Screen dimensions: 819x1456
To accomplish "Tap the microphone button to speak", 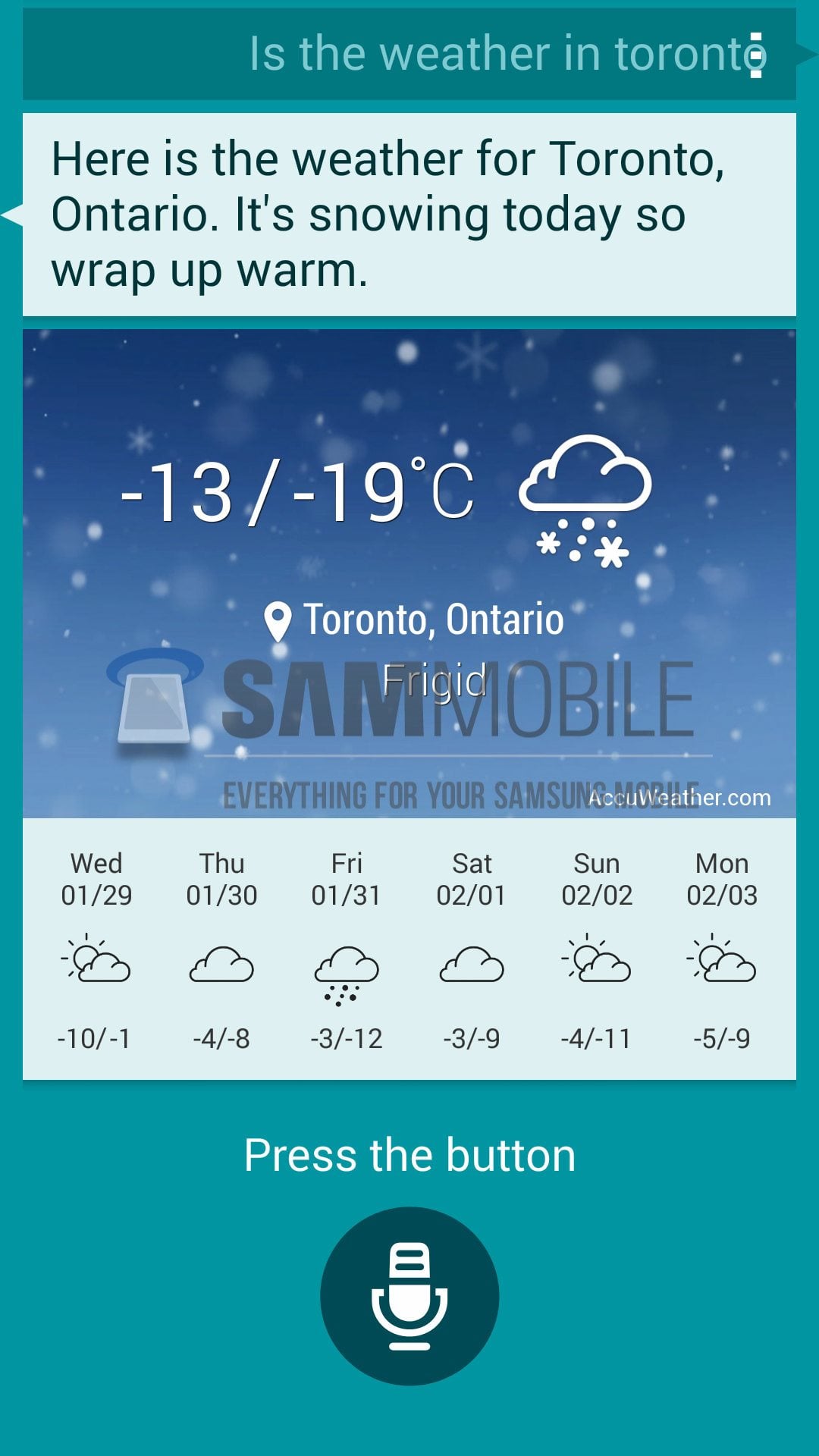I will (409, 1295).
